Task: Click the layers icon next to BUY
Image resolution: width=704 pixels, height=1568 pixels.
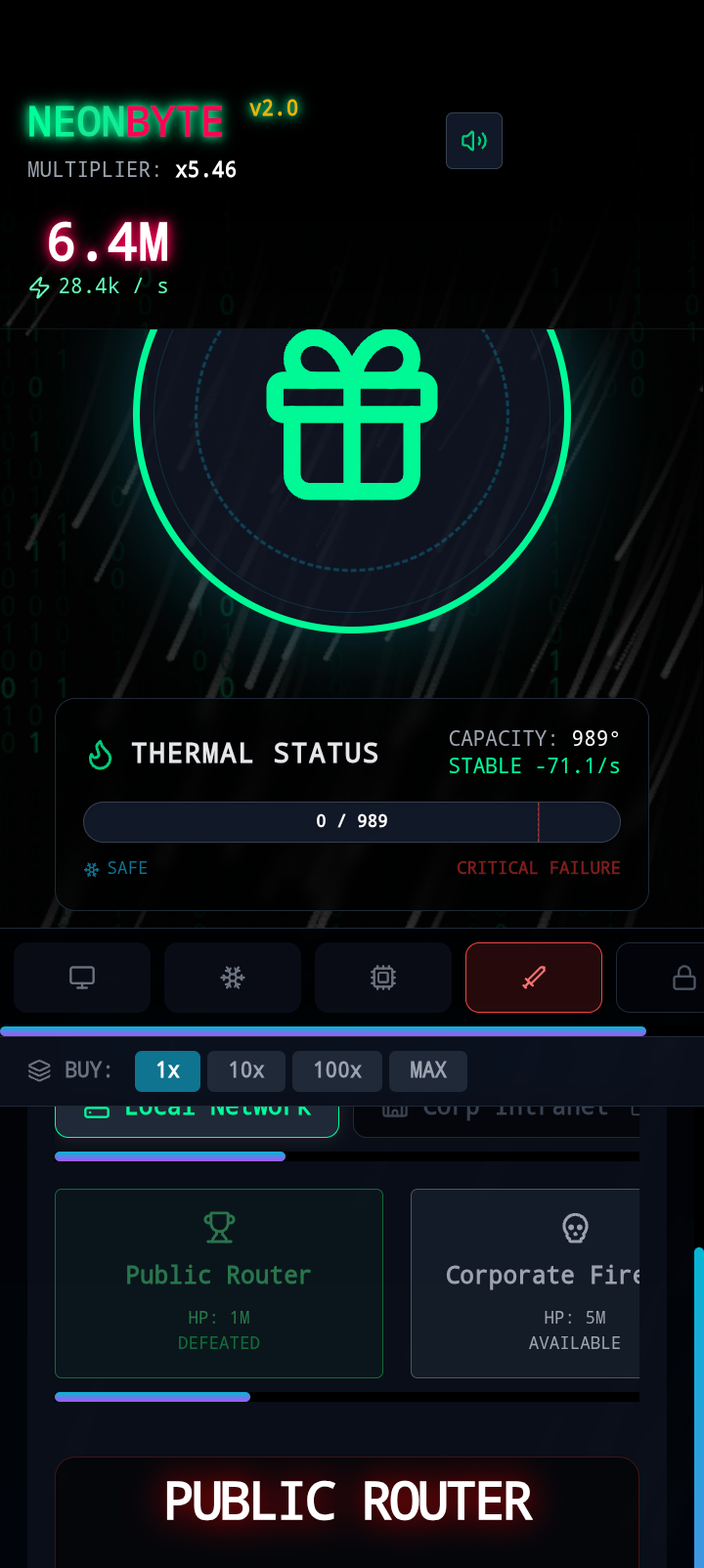Action: click(x=39, y=1070)
